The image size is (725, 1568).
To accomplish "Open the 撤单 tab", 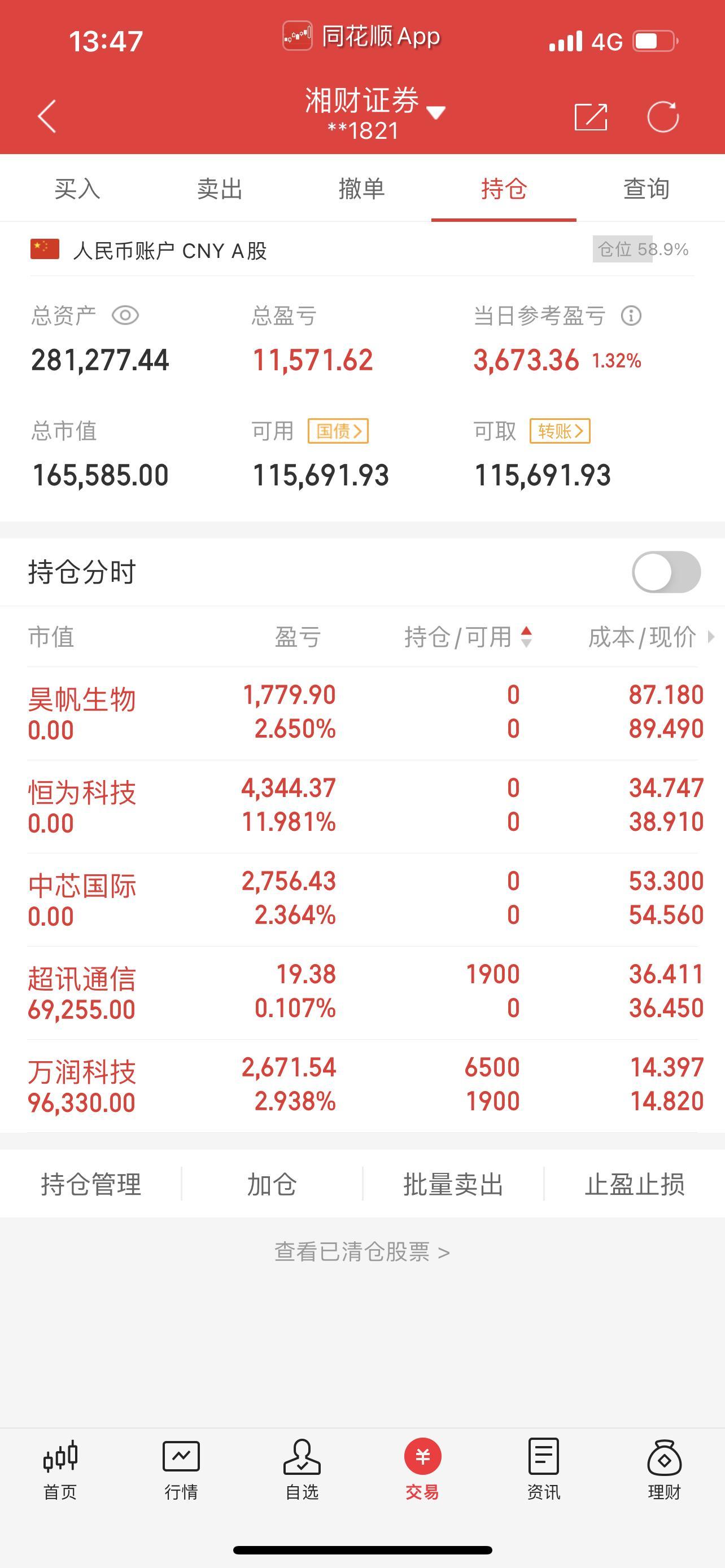I will click(361, 189).
